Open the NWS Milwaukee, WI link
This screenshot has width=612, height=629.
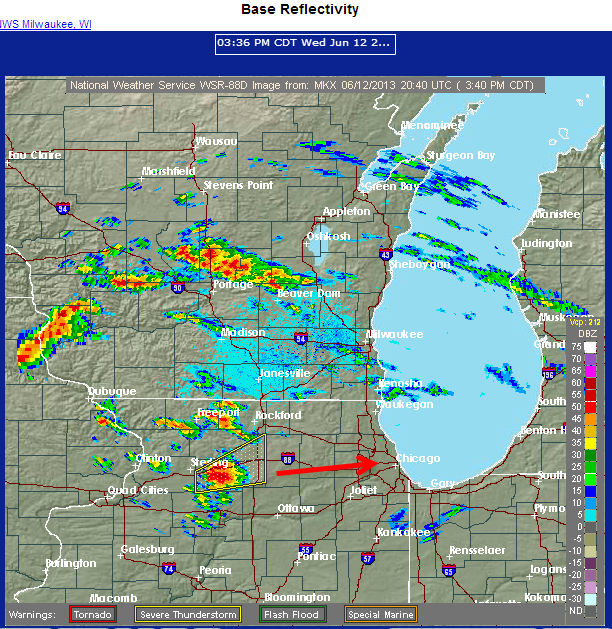(45, 23)
